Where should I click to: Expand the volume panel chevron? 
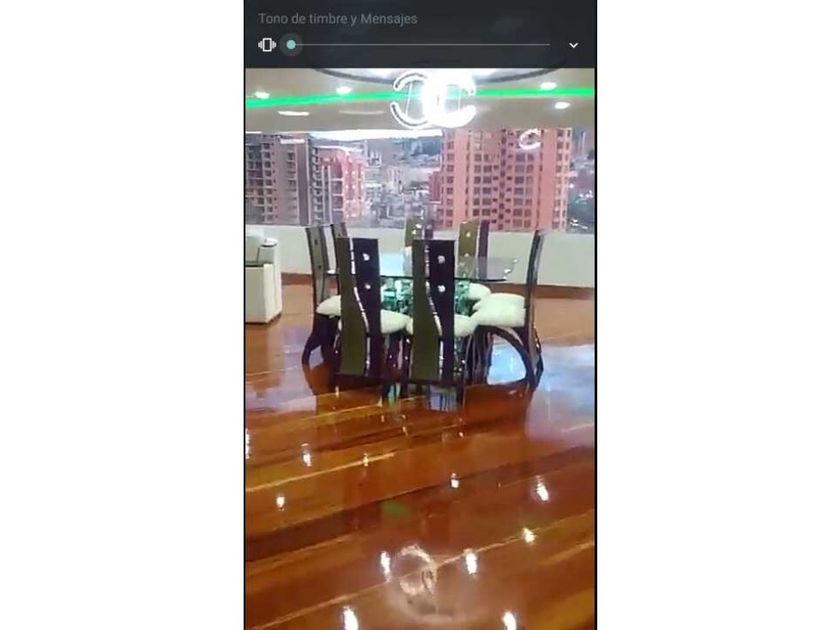point(573,45)
